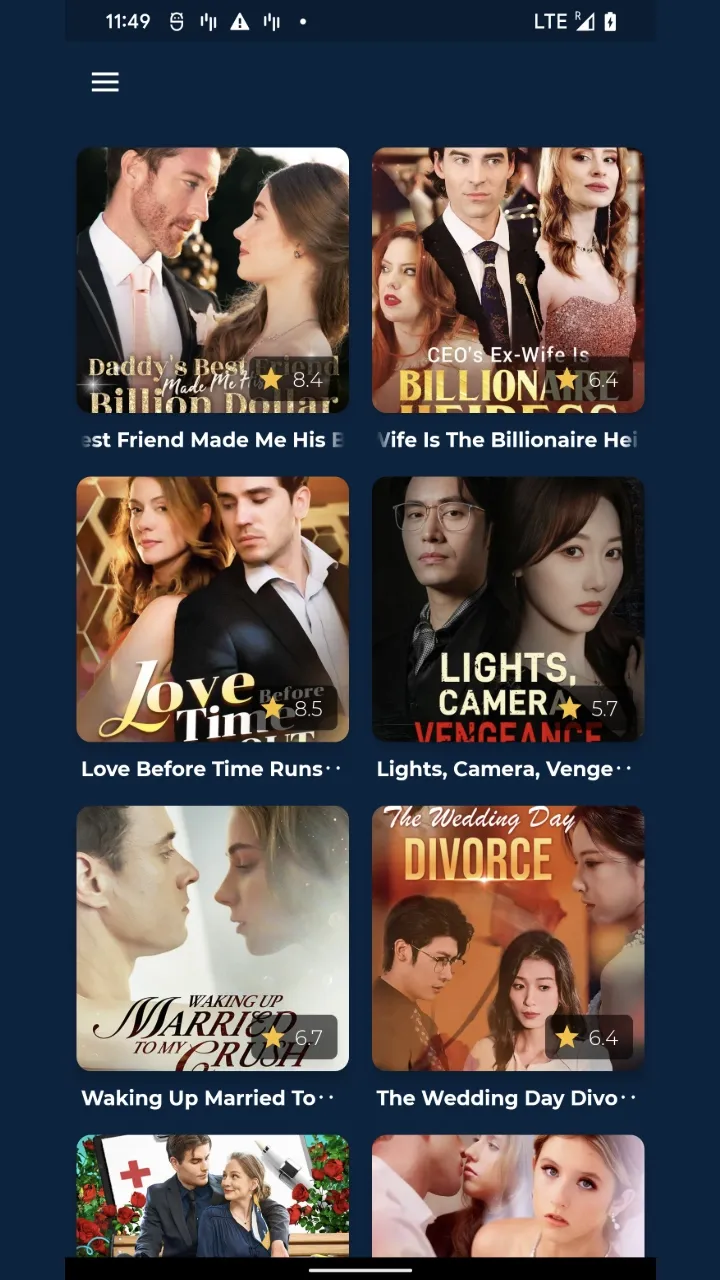Viewport: 720px width, 1280px height.
Task: Open the hamburger navigation menu
Action: click(x=104, y=81)
